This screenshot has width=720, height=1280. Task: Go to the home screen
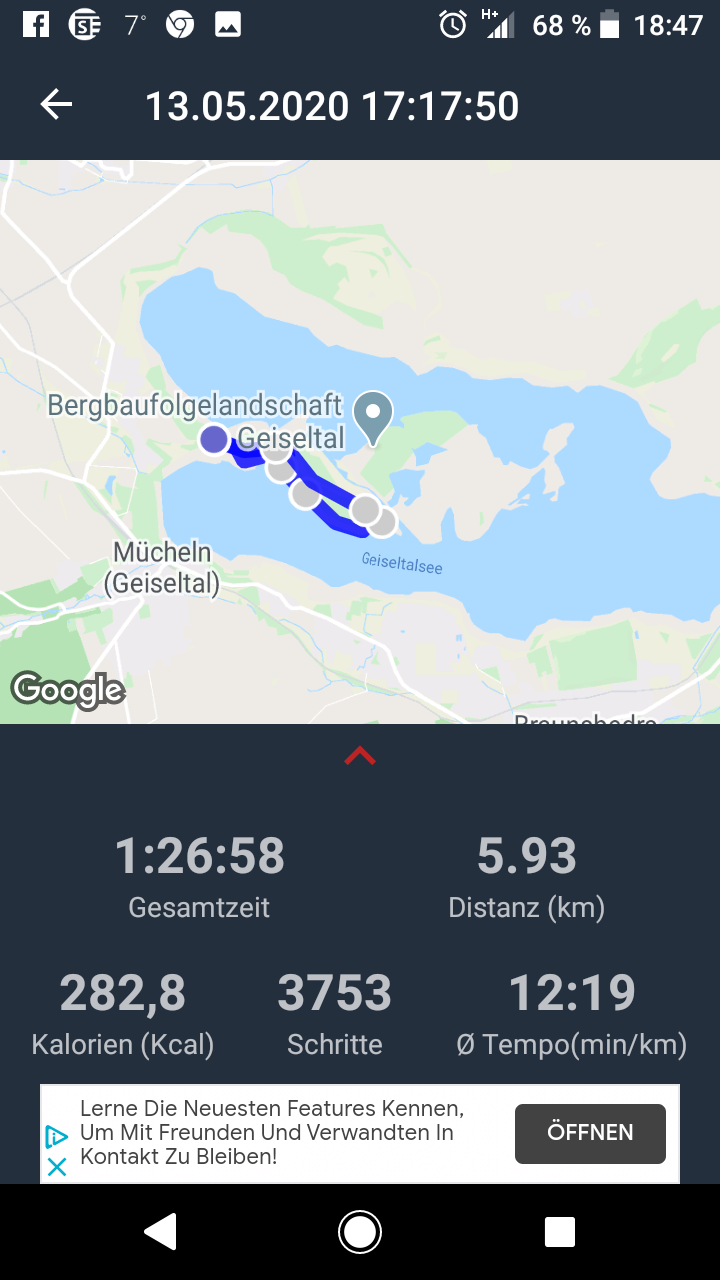tap(360, 1232)
